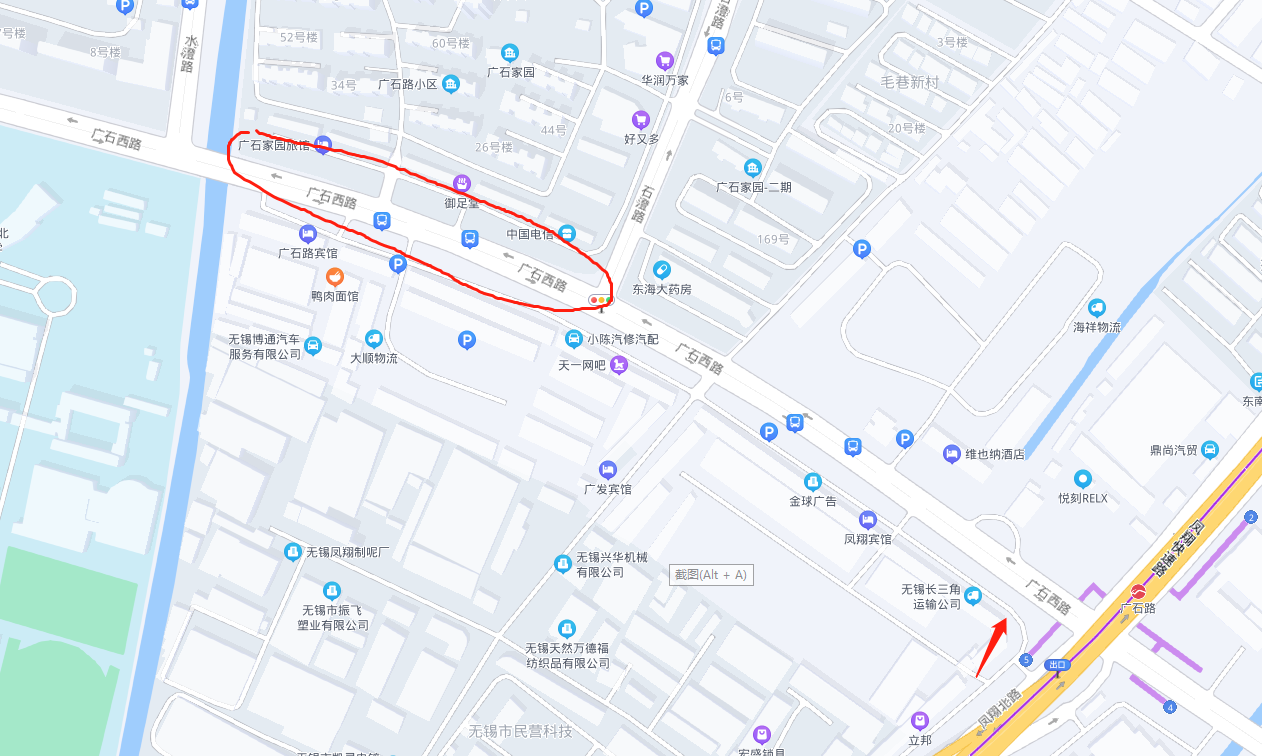Open the 小陈汽修汽配 car repair marker
This screenshot has width=1262, height=756.
coord(574,338)
